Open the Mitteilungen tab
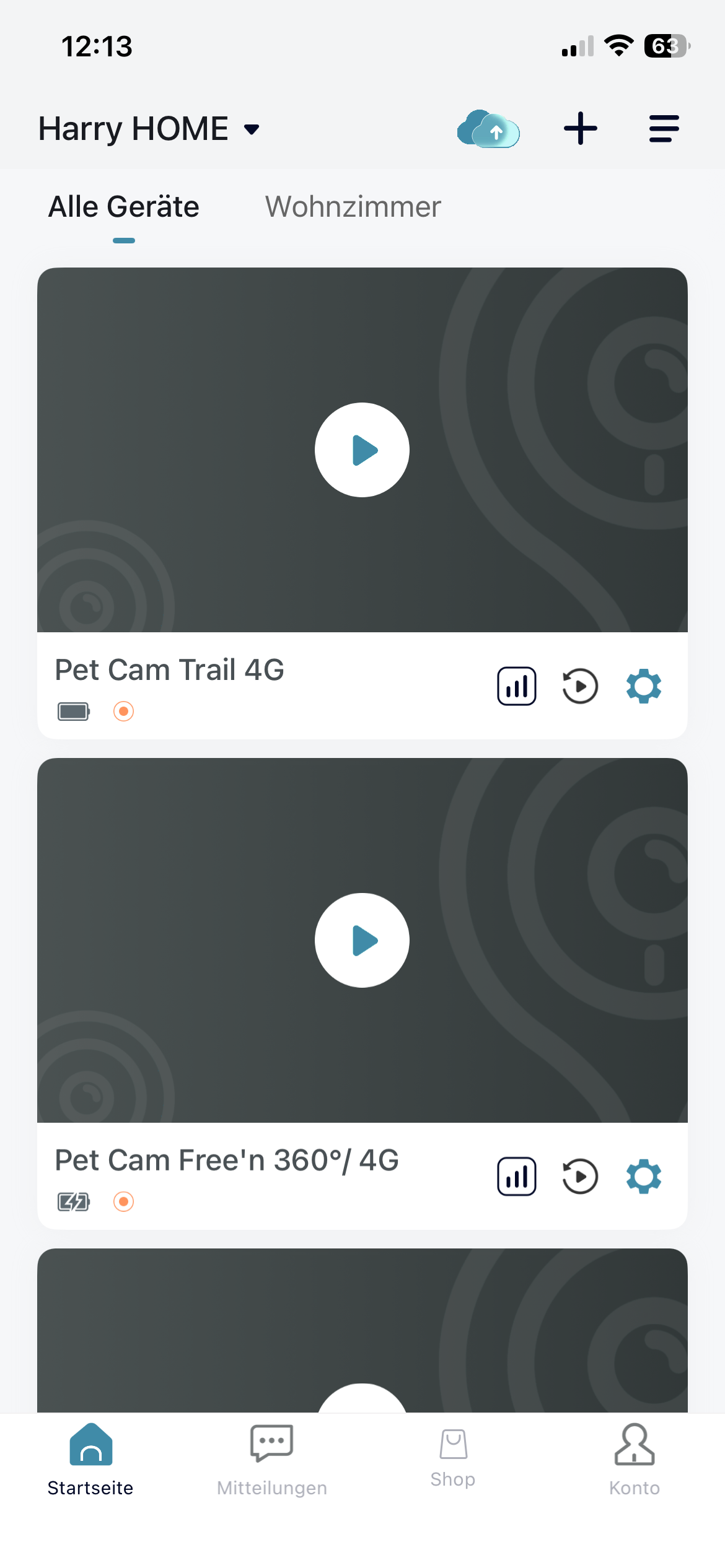Image resolution: width=725 pixels, height=1568 pixels. 271,1460
